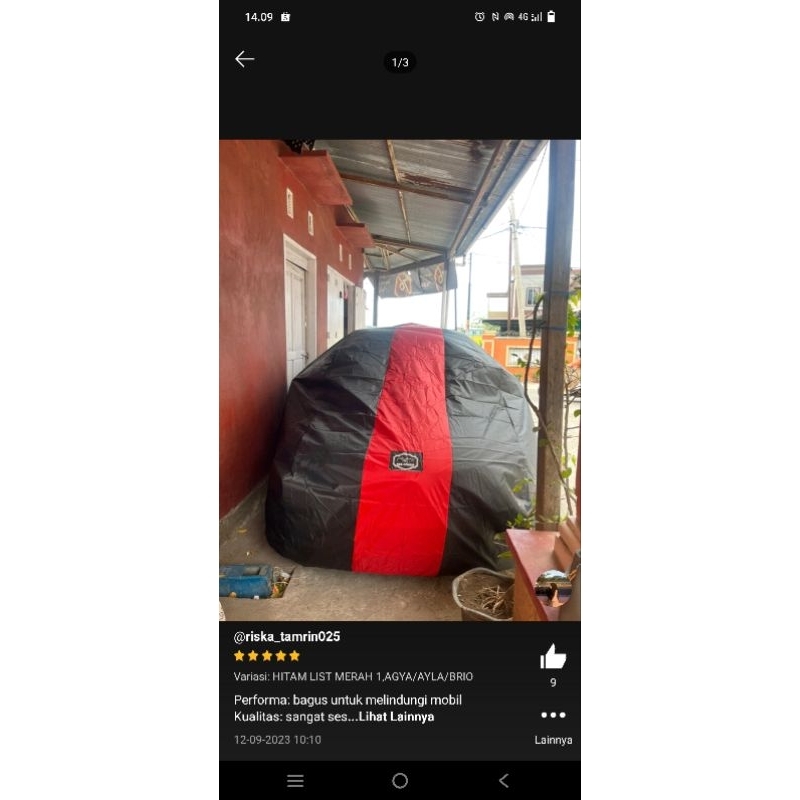
Task: Like riska_tamrin025's review with thumbs up
Action: 553,657
